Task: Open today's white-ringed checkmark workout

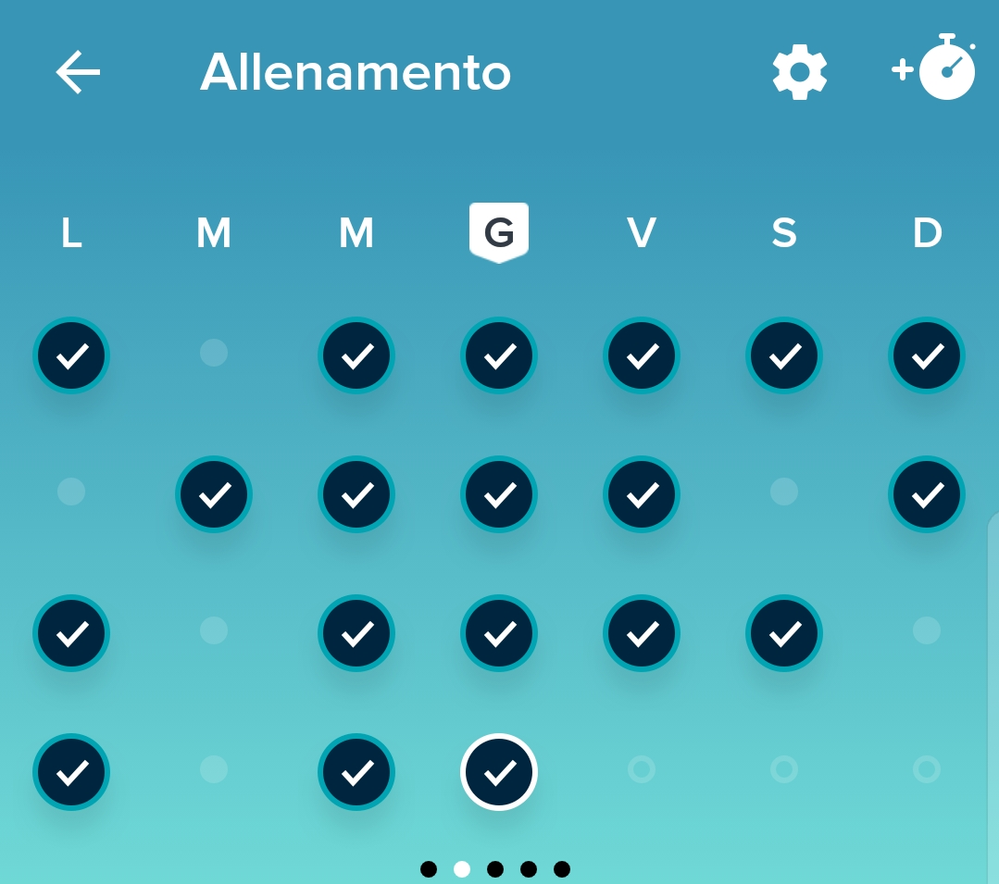Action: (x=499, y=772)
